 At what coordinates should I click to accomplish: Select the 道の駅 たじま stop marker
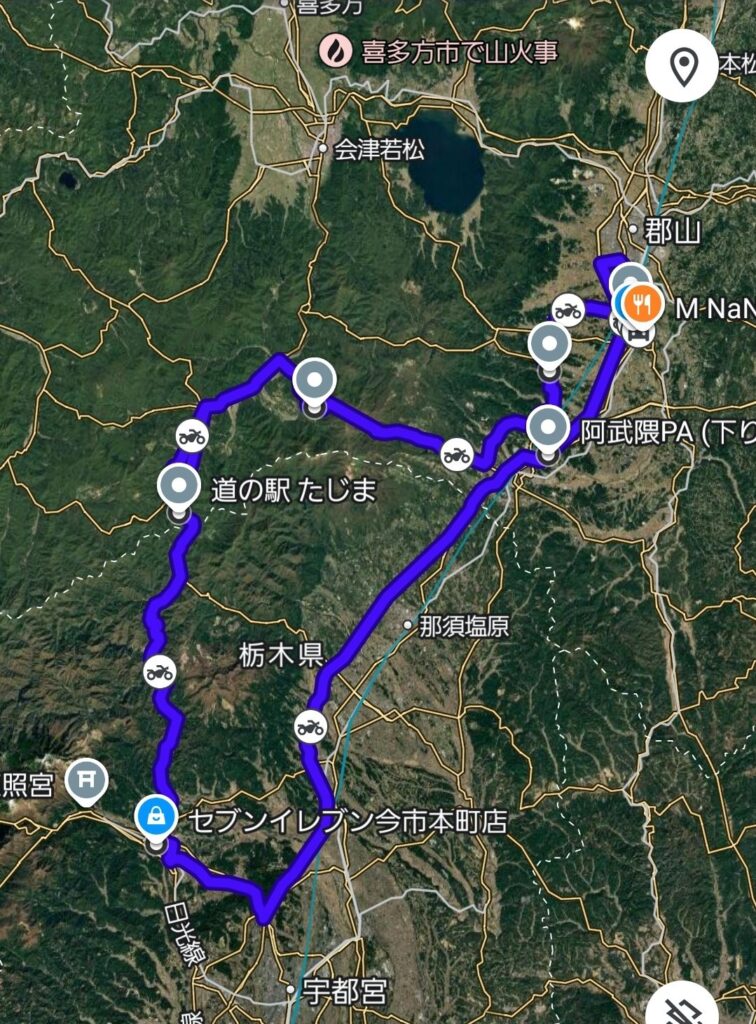coord(178,488)
